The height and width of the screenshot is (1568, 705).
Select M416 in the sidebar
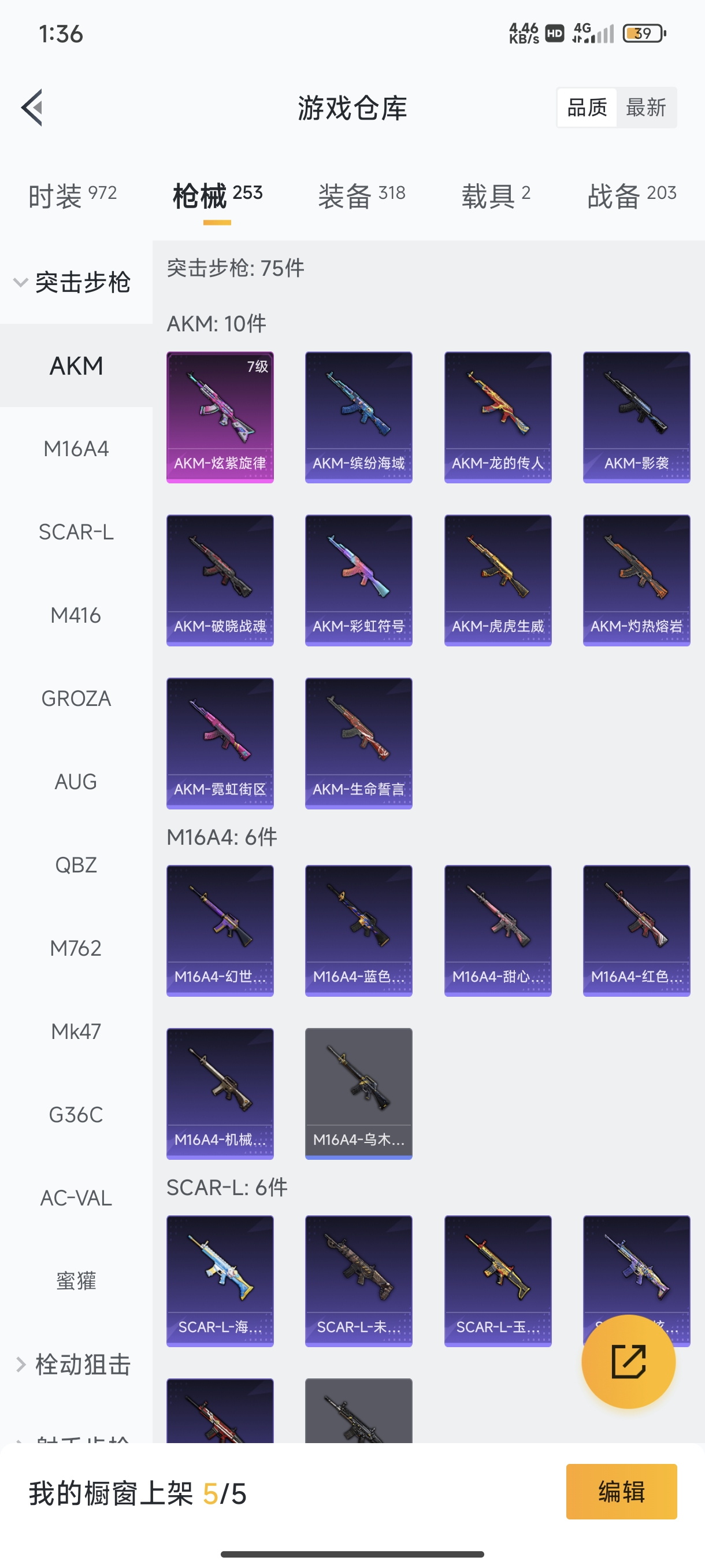tap(76, 615)
